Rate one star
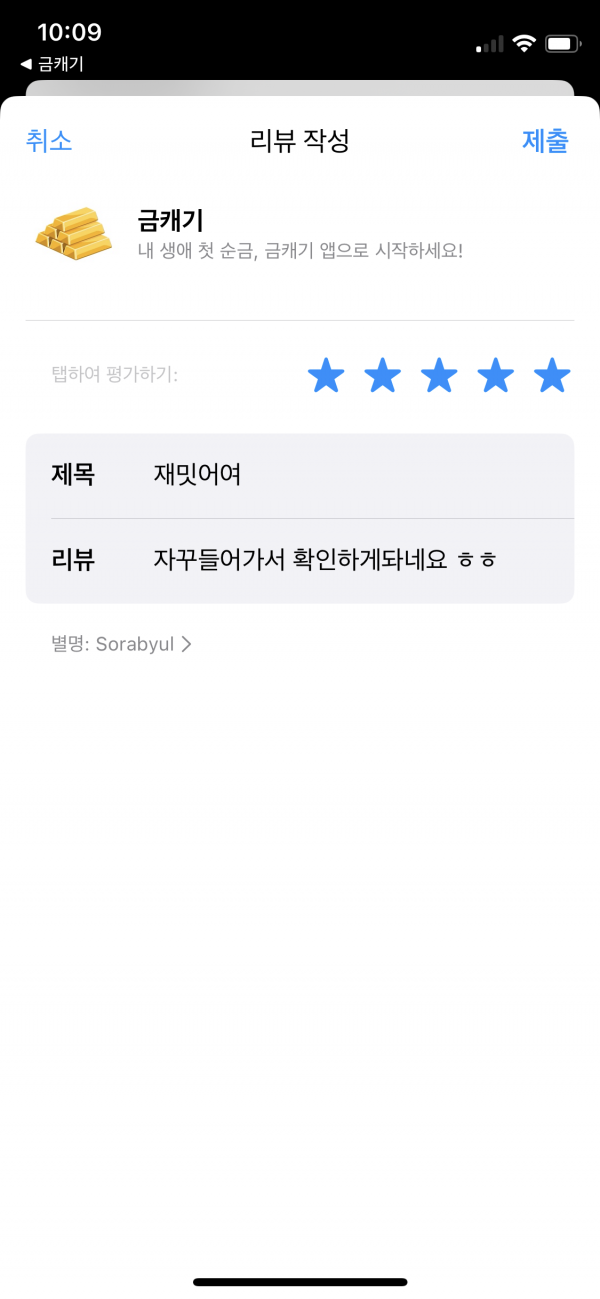The width and height of the screenshot is (600, 1299). click(x=326, y=377)
